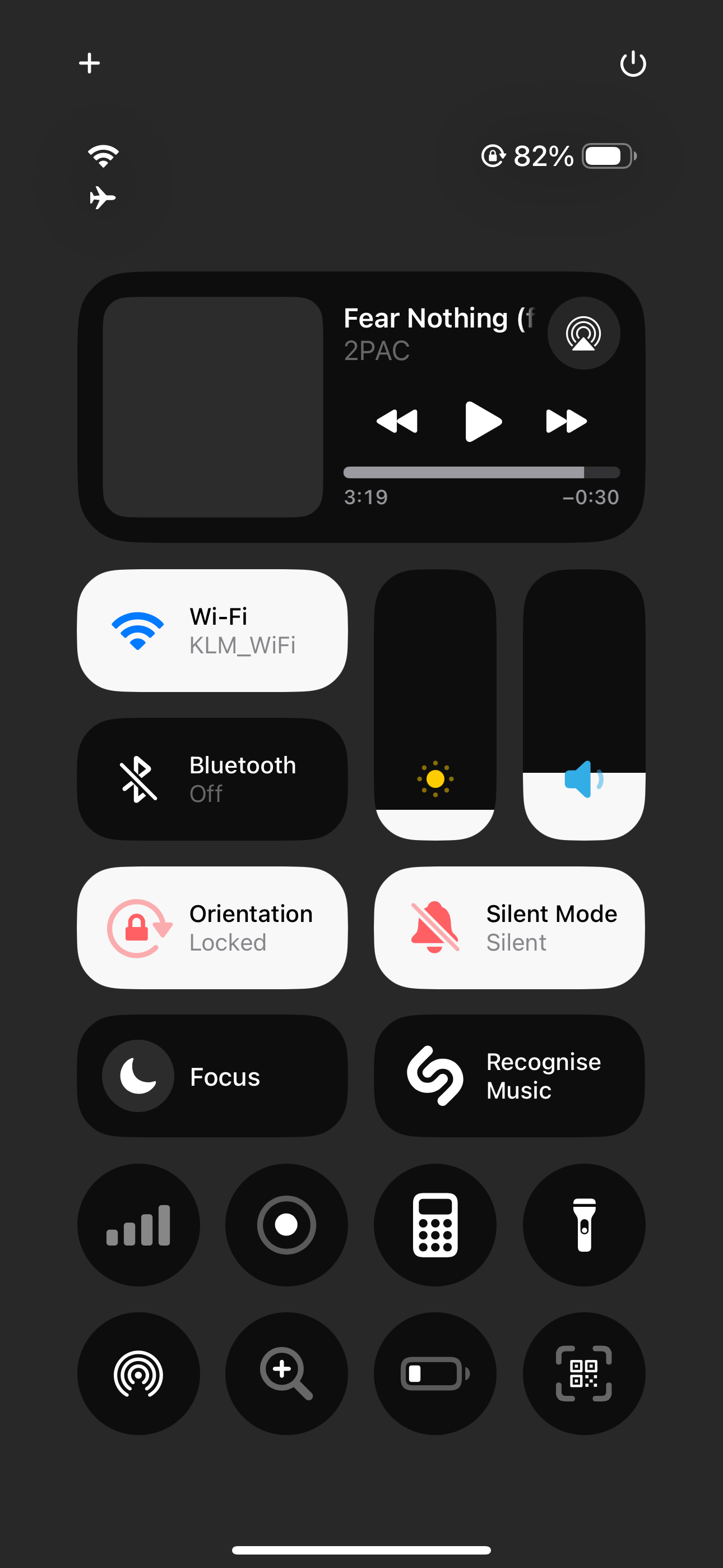Start Recognise Music with Shazam

[x=434, y=1076]
